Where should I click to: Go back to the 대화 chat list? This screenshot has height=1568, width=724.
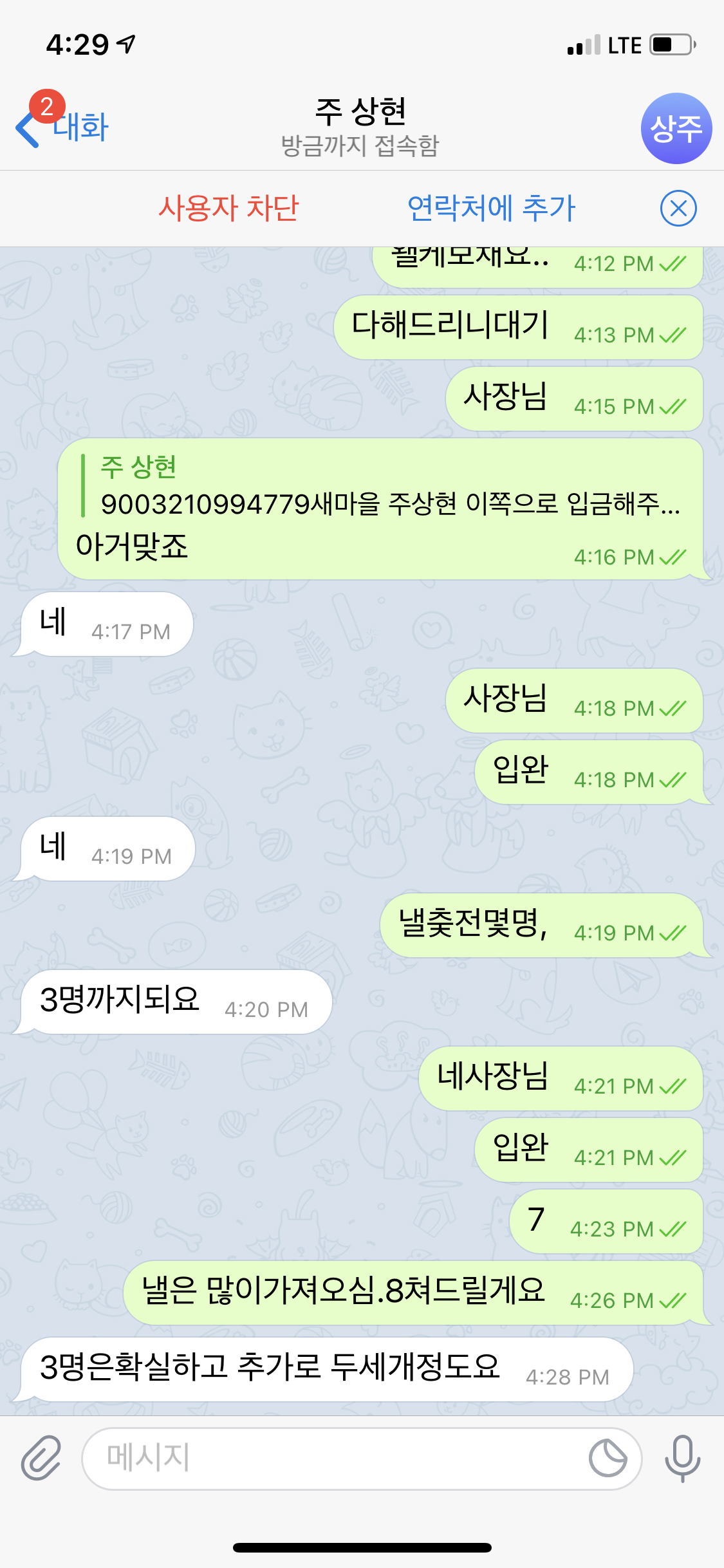(x=63, y=127)
